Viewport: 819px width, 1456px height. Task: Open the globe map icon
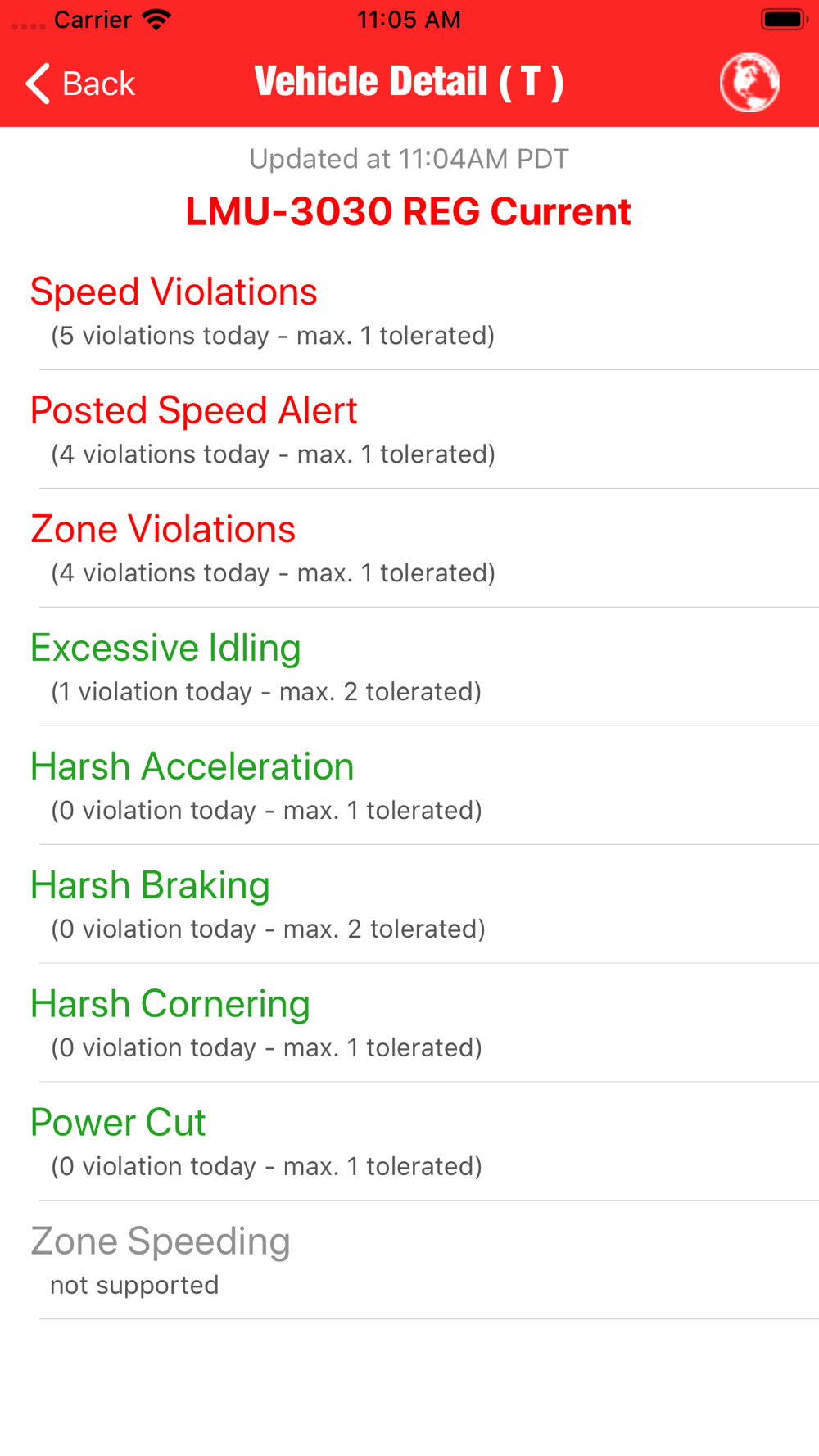(x=749, y=83)
